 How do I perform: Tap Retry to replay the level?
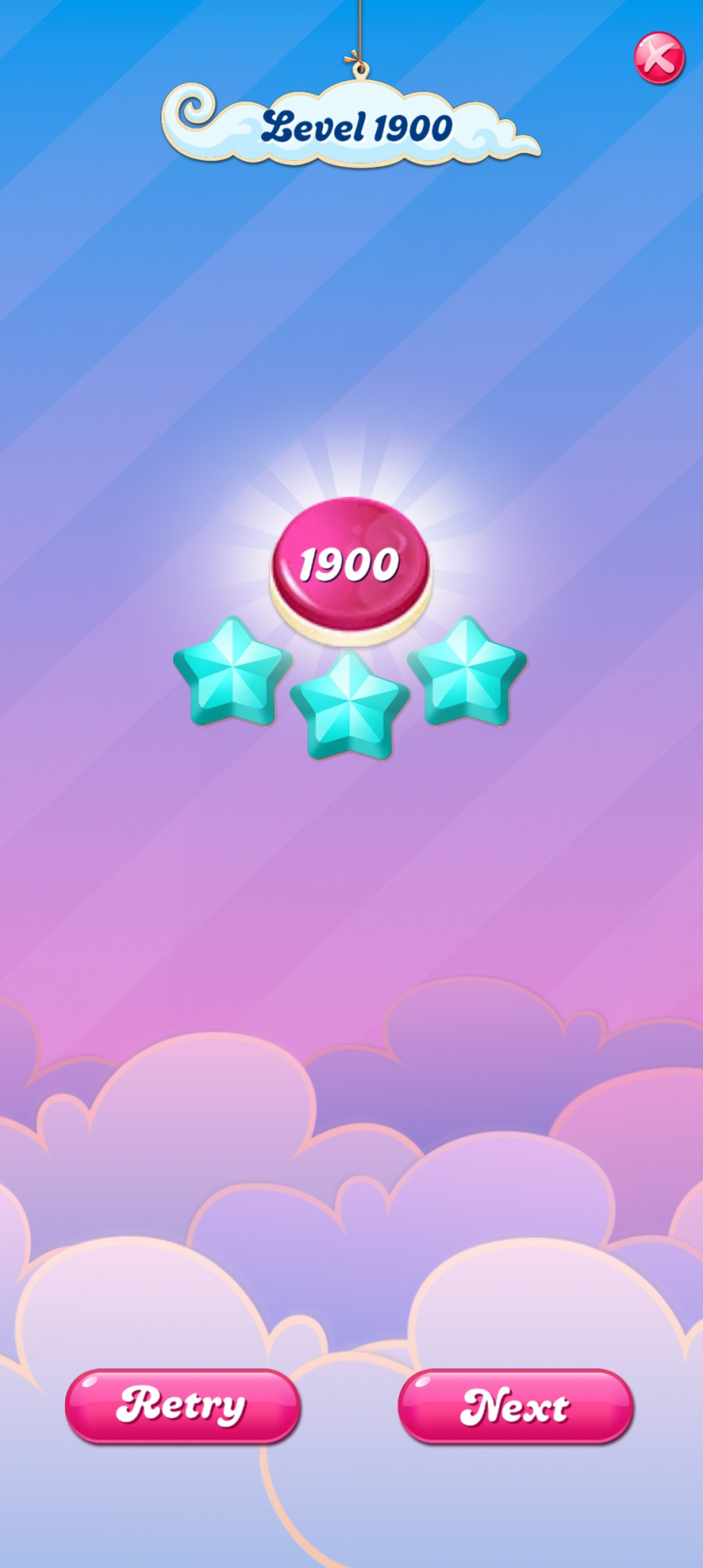tap(183, 1406)
